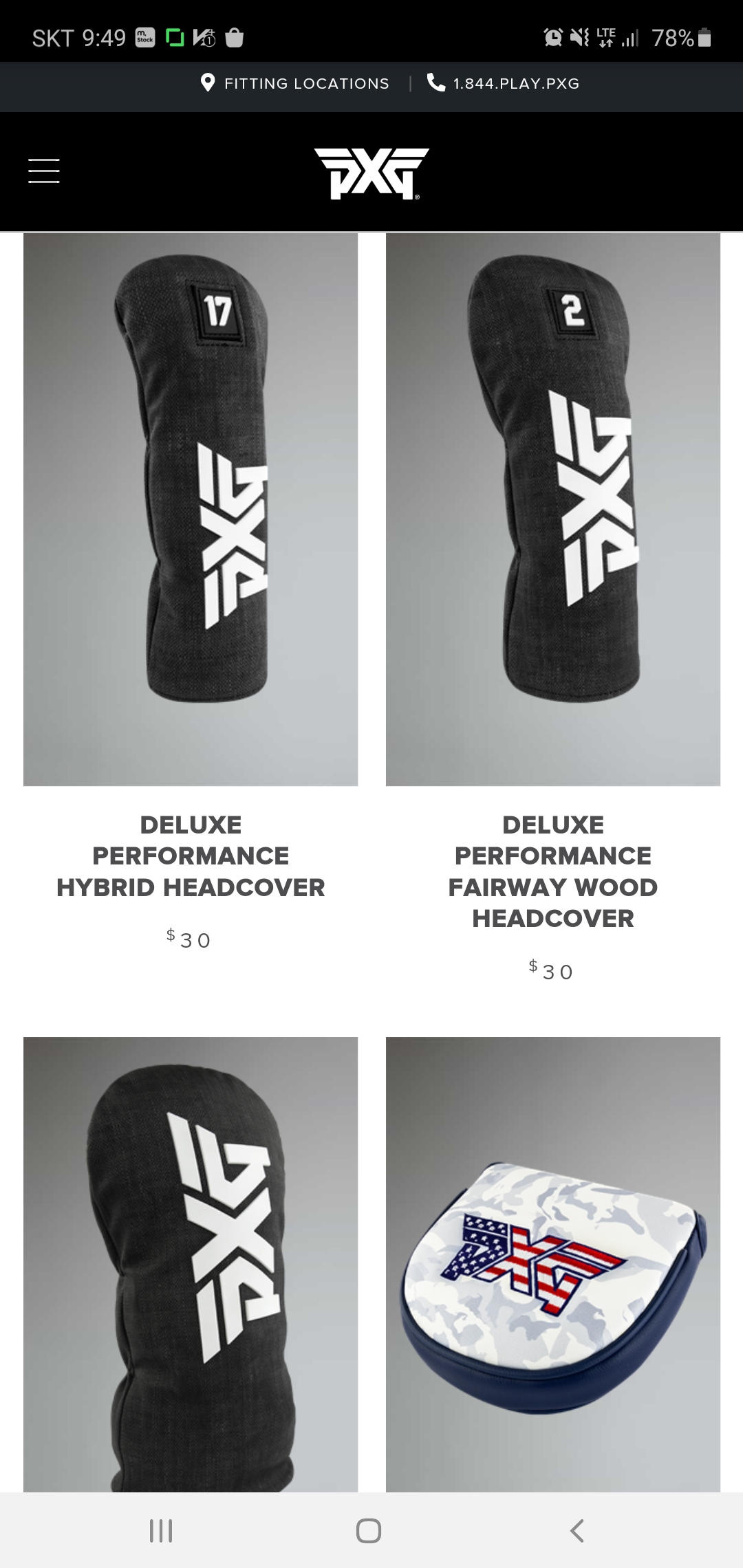Viewport: 743px width, 1568px height.
Task: Call 1.844.PLAY.PXG phone number
Action: 504,83
